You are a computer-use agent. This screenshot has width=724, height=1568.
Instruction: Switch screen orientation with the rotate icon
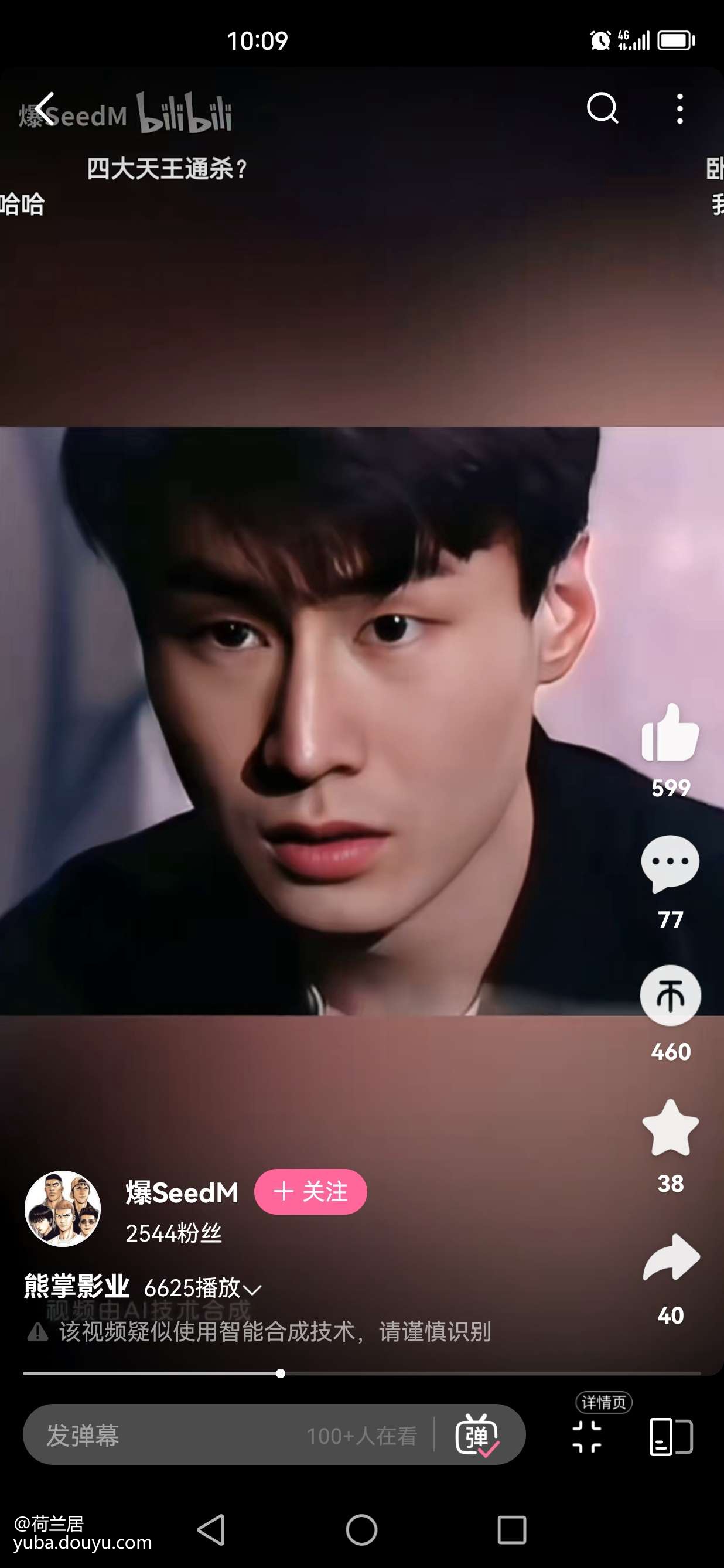pyautogui.click(x=671, y=1437)
